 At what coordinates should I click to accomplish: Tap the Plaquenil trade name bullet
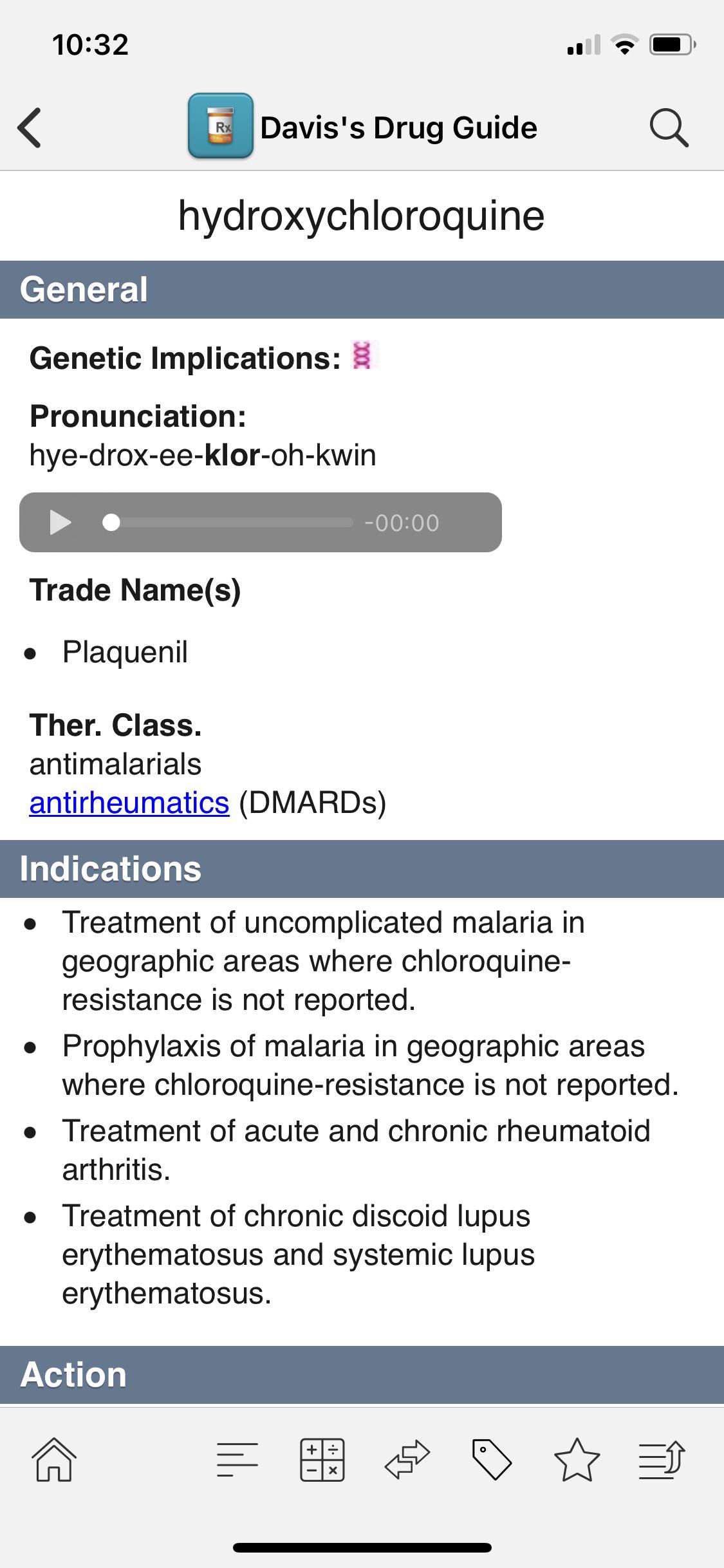click(x=124, y=651)
